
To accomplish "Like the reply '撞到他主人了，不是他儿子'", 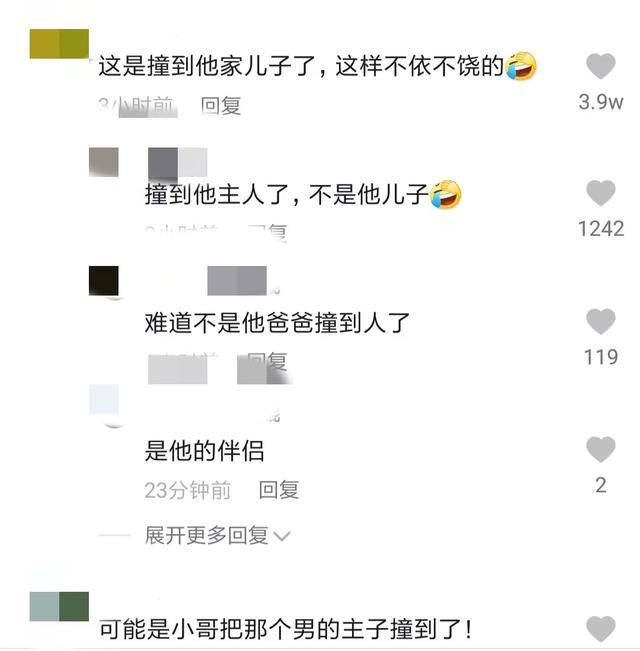I will click(600, 193).
